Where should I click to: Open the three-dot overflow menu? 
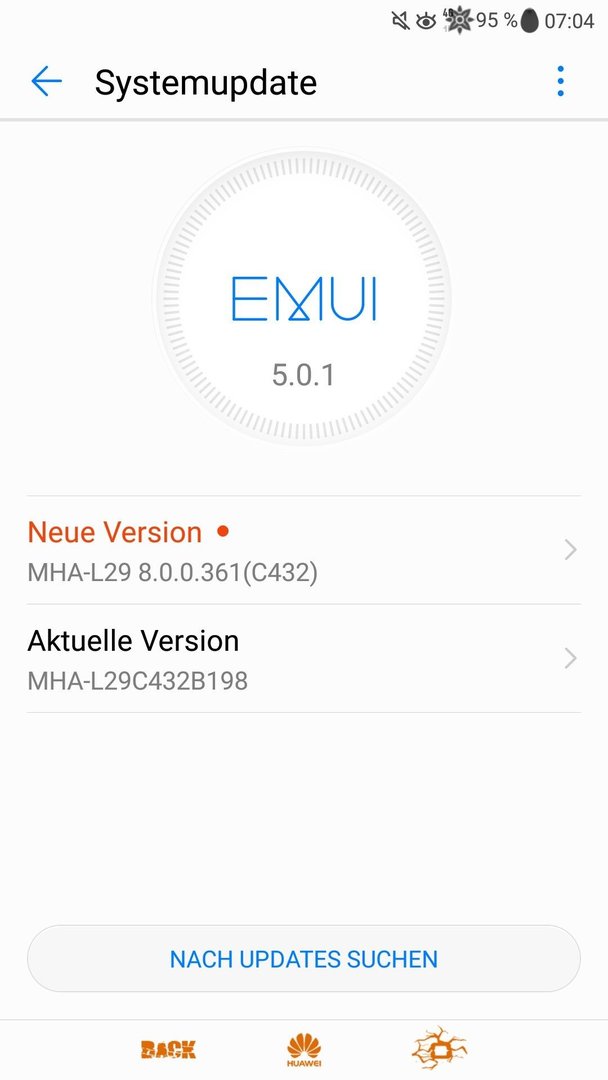pos(560,81)
